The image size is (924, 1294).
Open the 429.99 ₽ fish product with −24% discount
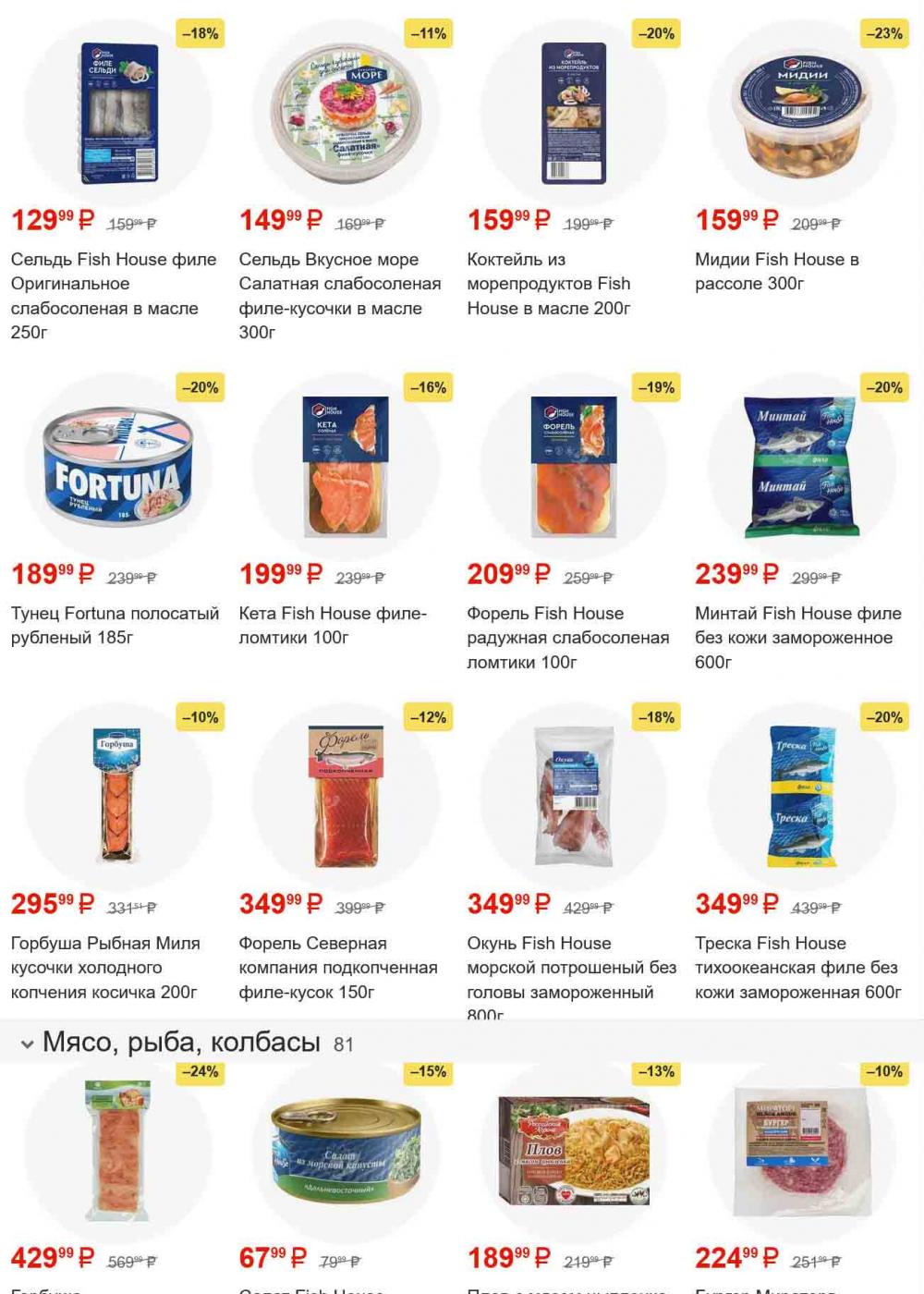117,1151
